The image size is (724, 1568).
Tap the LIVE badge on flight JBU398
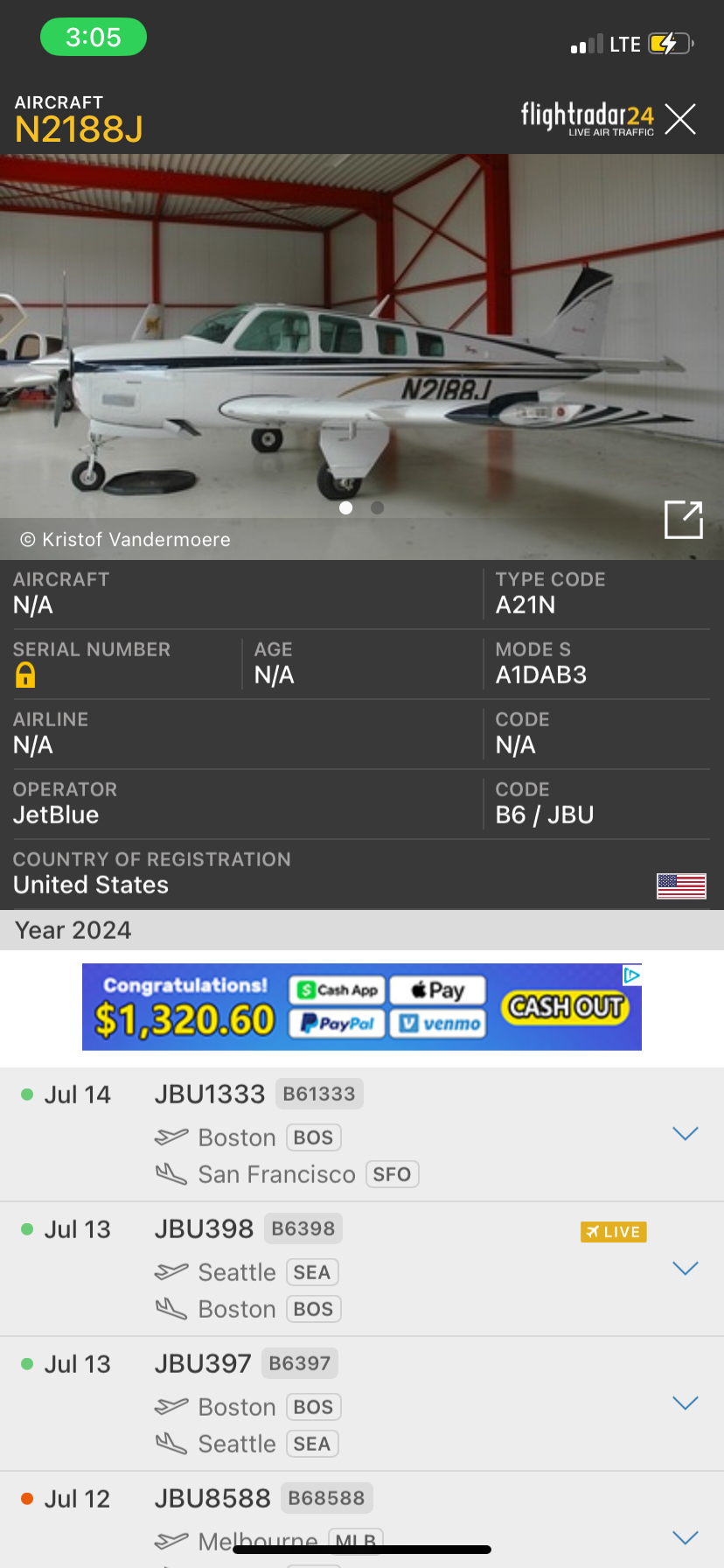click(x=614, y=1232)
